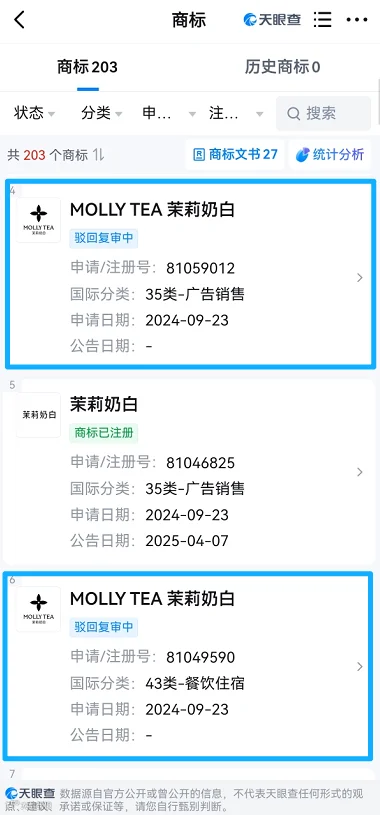Open the registered 茉莉奶白 trademark 81046825

click(189, 471)
